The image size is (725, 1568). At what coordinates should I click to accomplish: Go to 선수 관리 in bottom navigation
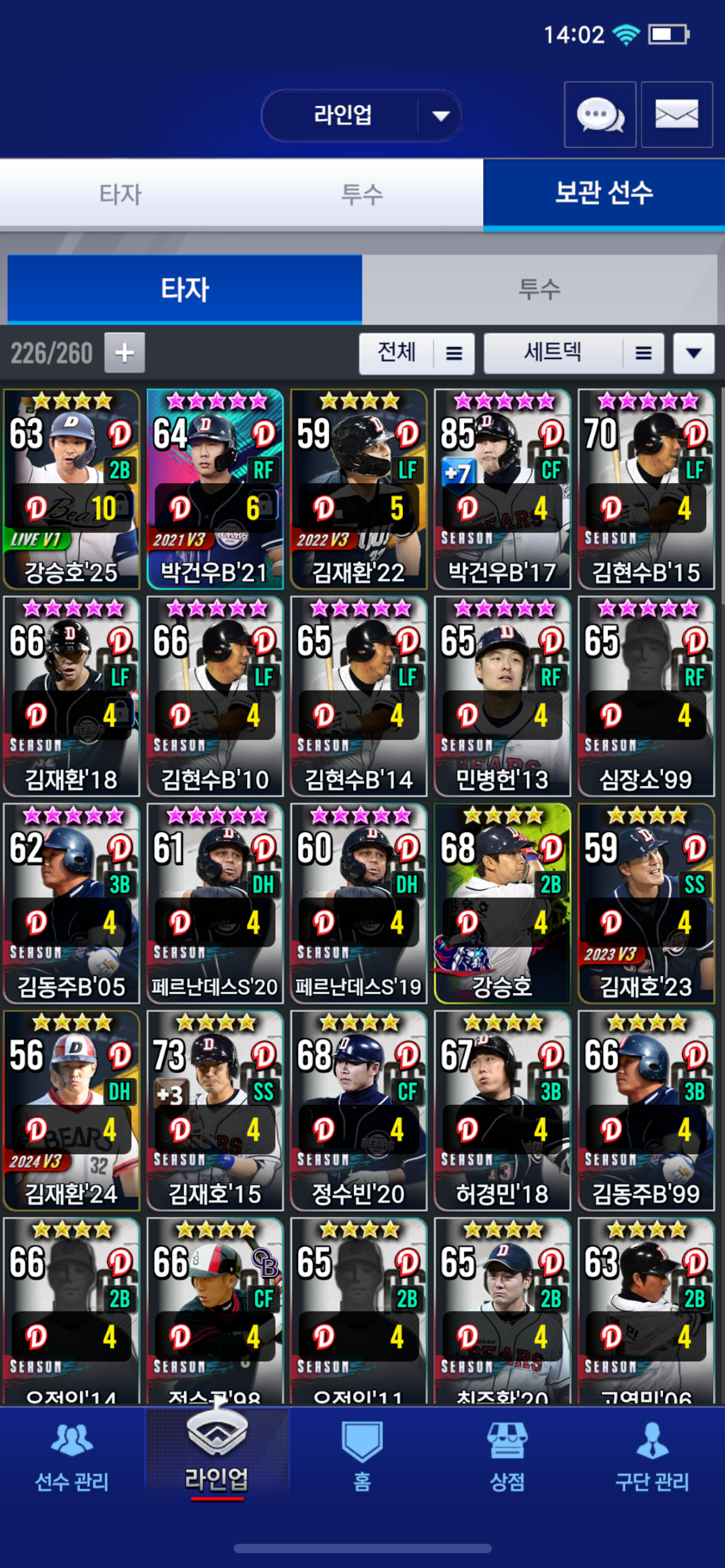(72, 1456)
